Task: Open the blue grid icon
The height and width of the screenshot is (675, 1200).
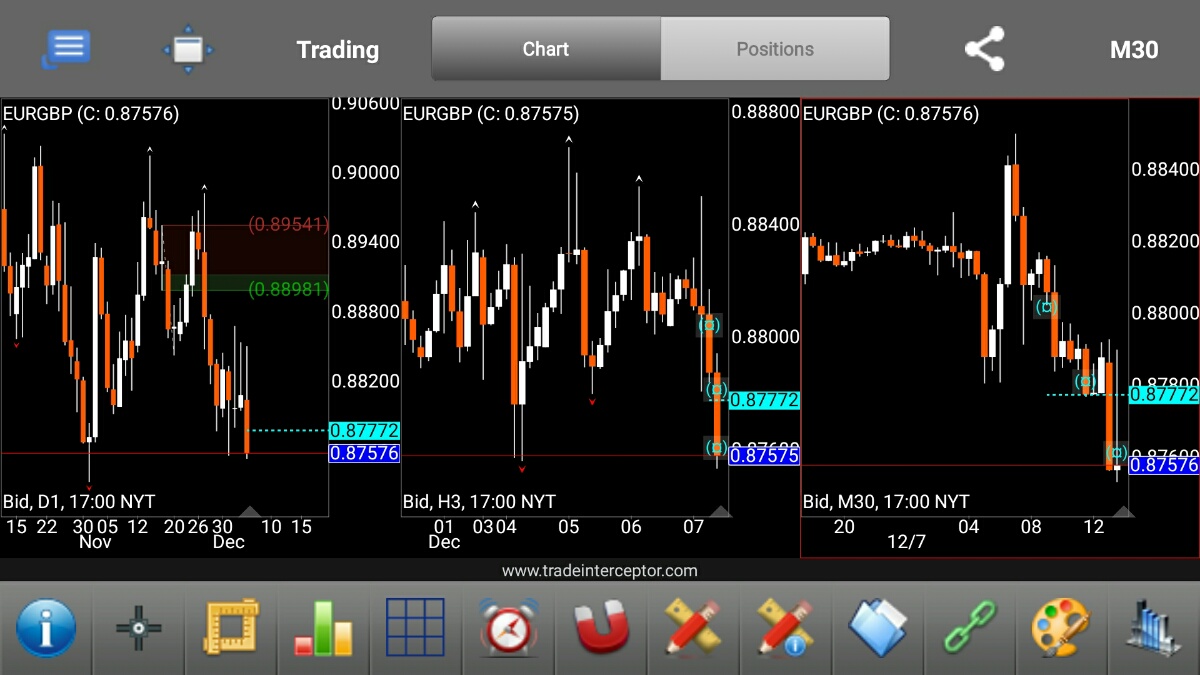Action: (415, 629)
